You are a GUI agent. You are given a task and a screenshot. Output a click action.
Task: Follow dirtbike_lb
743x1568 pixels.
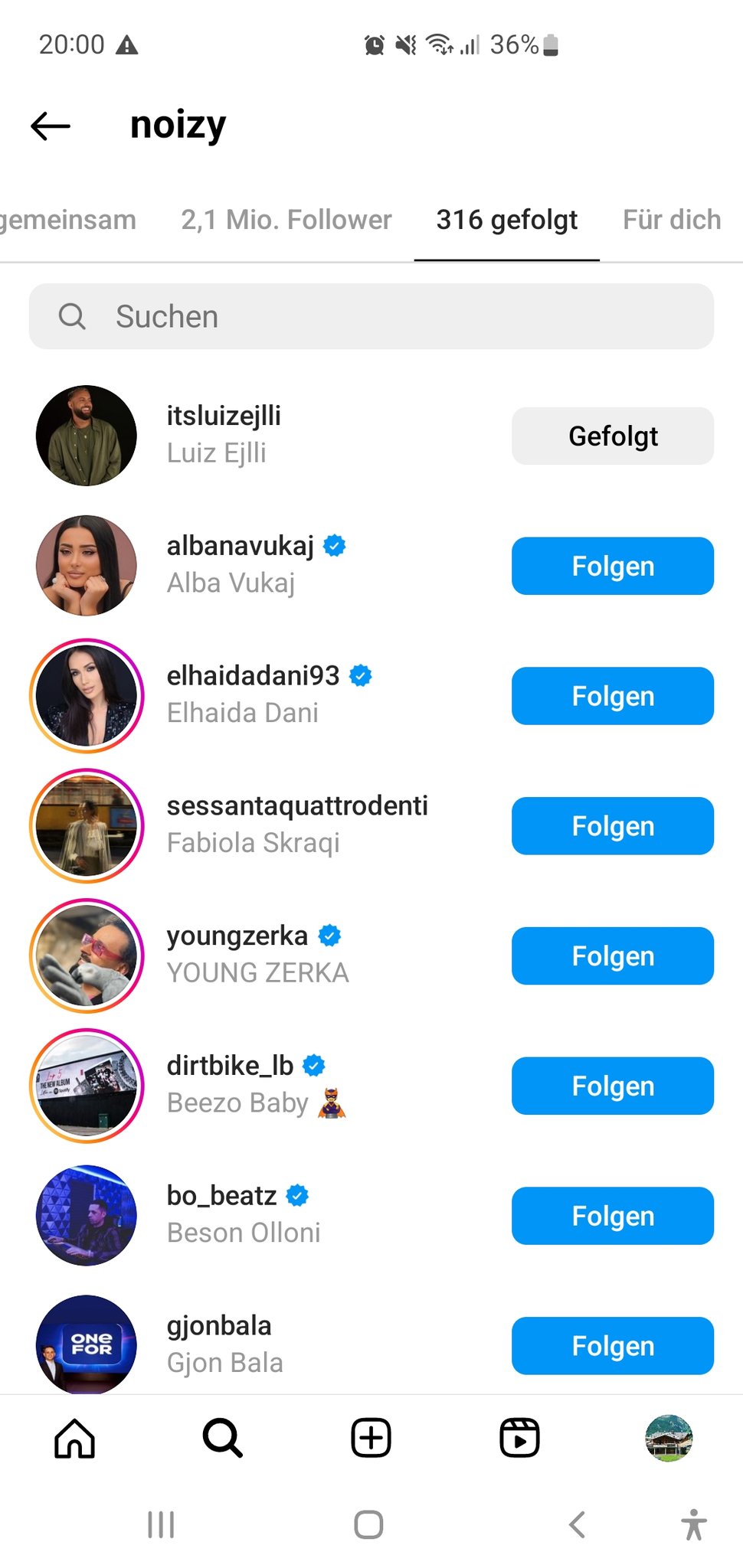tap(612, 1086)
